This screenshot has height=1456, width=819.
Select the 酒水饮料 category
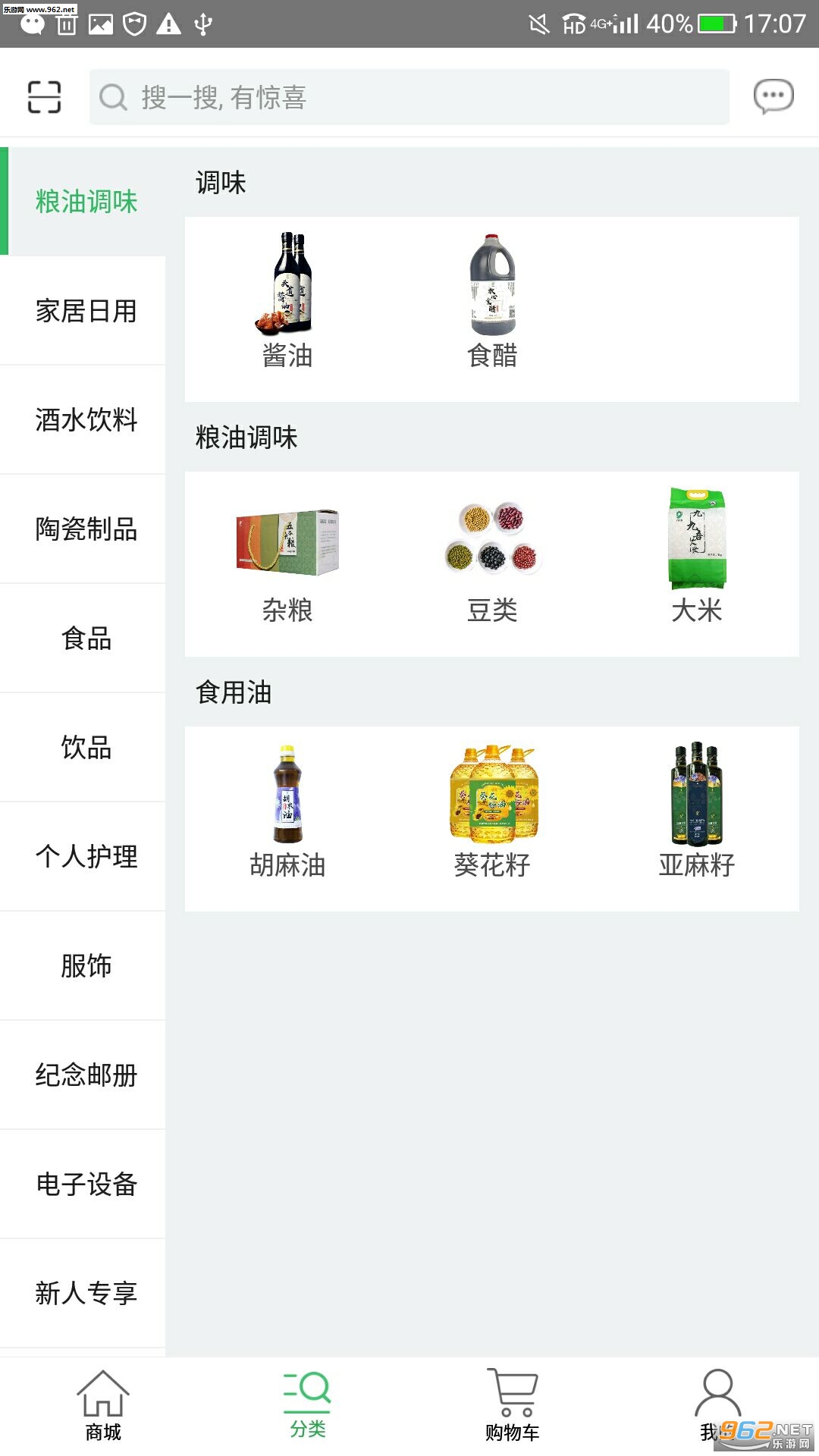click(x=86, y=420)
